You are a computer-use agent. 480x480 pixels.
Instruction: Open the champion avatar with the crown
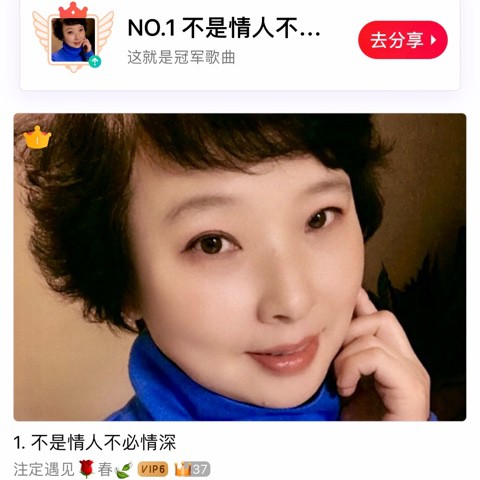pos(73,39)
